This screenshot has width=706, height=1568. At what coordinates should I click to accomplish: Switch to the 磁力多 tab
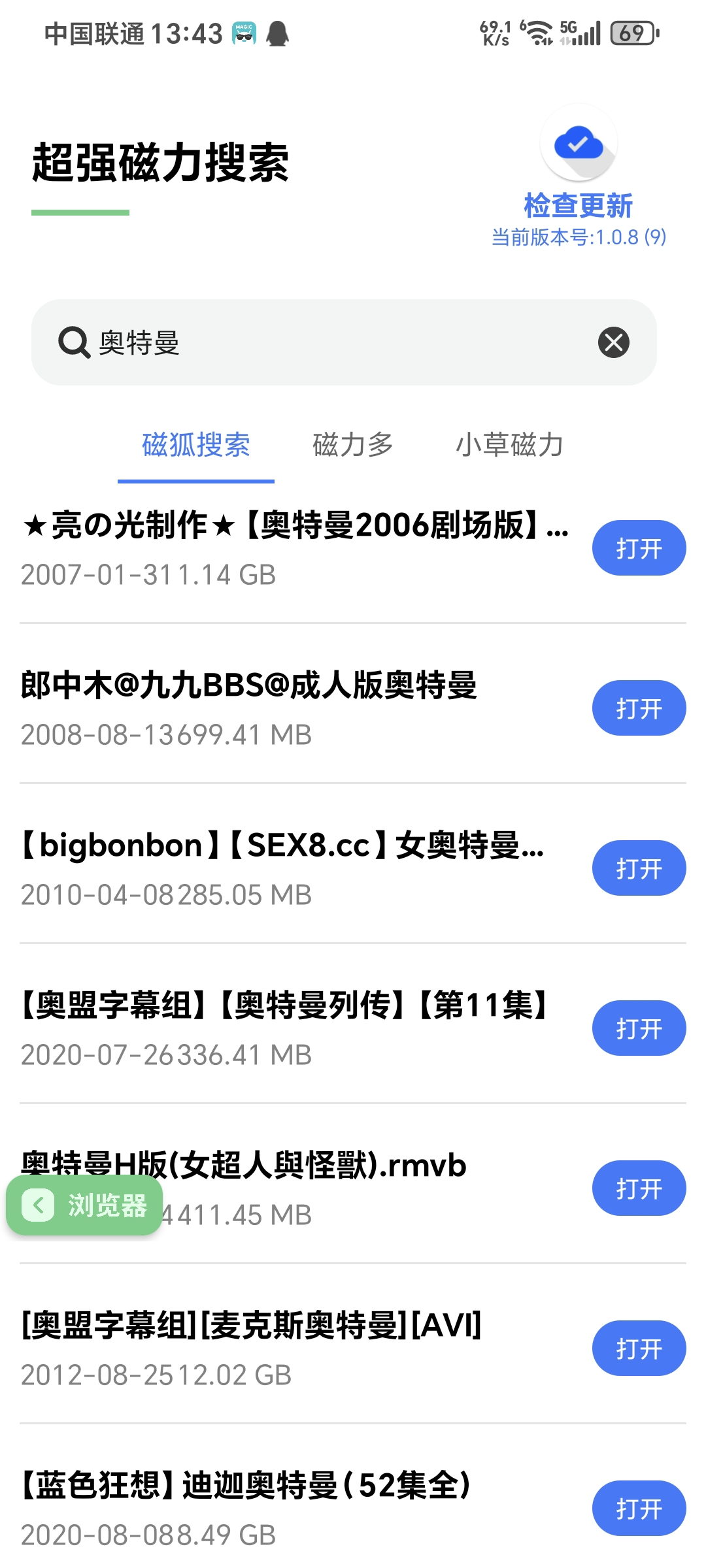(353, 445)
